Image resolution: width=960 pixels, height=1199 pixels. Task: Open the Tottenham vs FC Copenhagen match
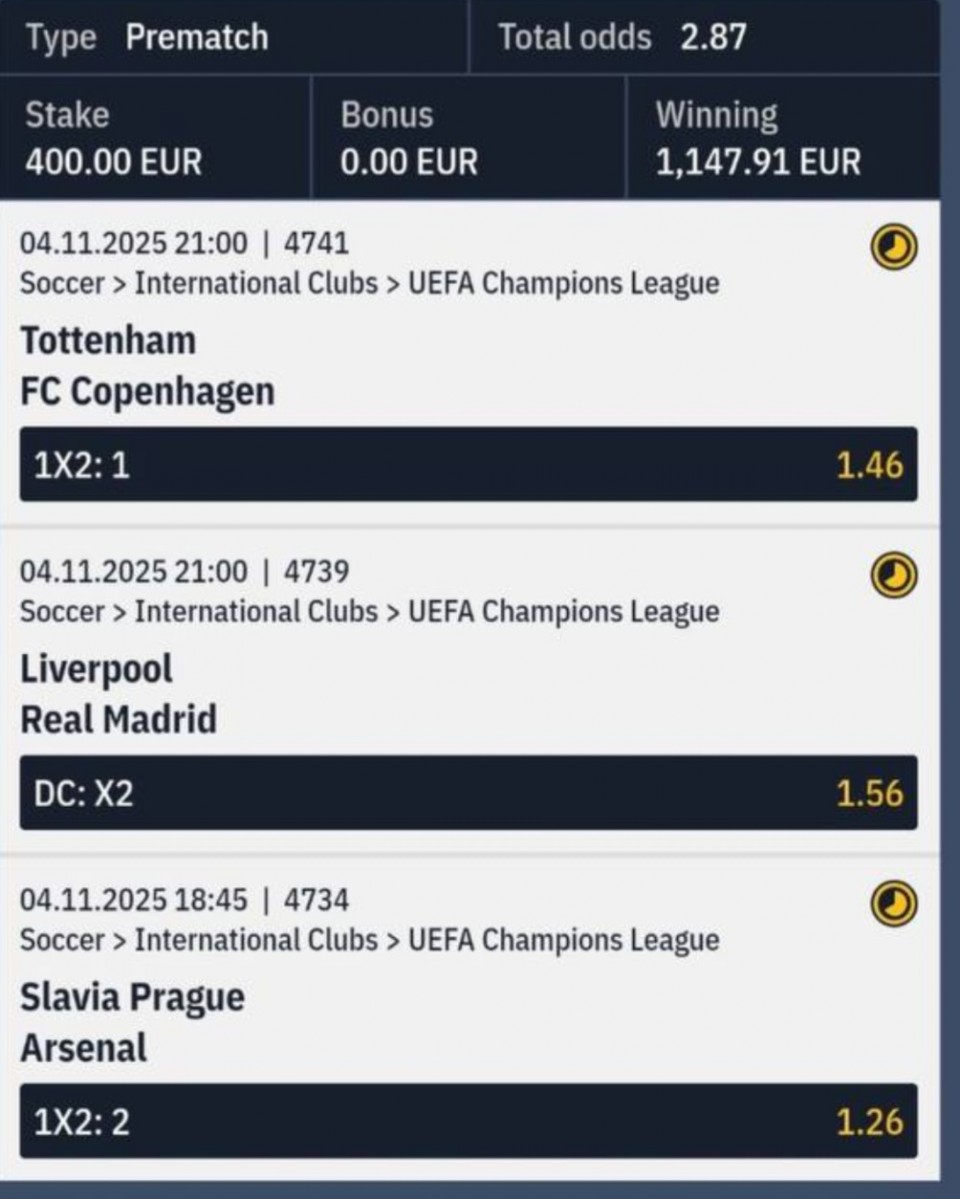(x=148, y=366)
